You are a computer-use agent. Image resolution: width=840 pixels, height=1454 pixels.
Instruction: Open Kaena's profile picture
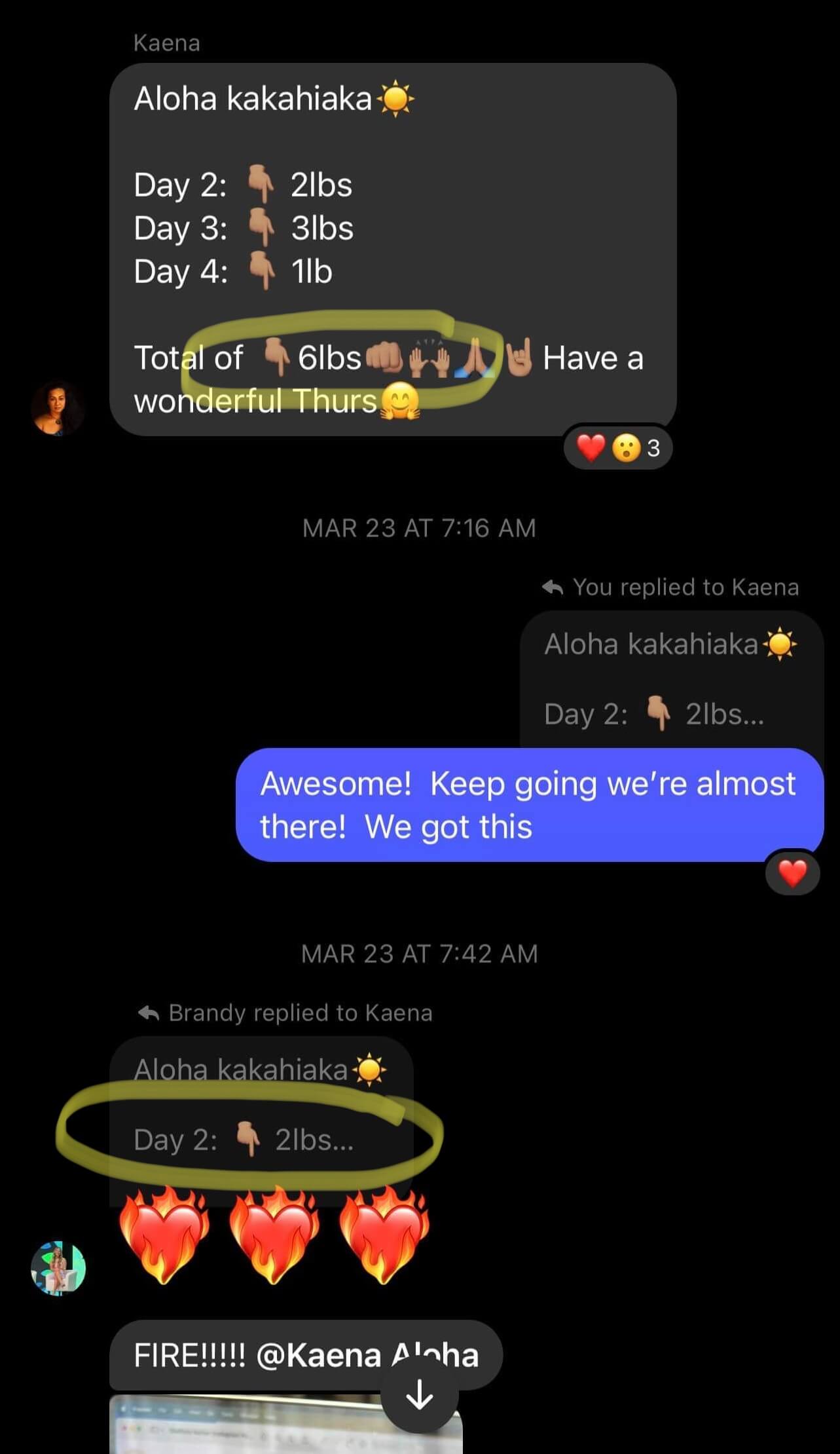pyautogui.click(x=58, y=407)
